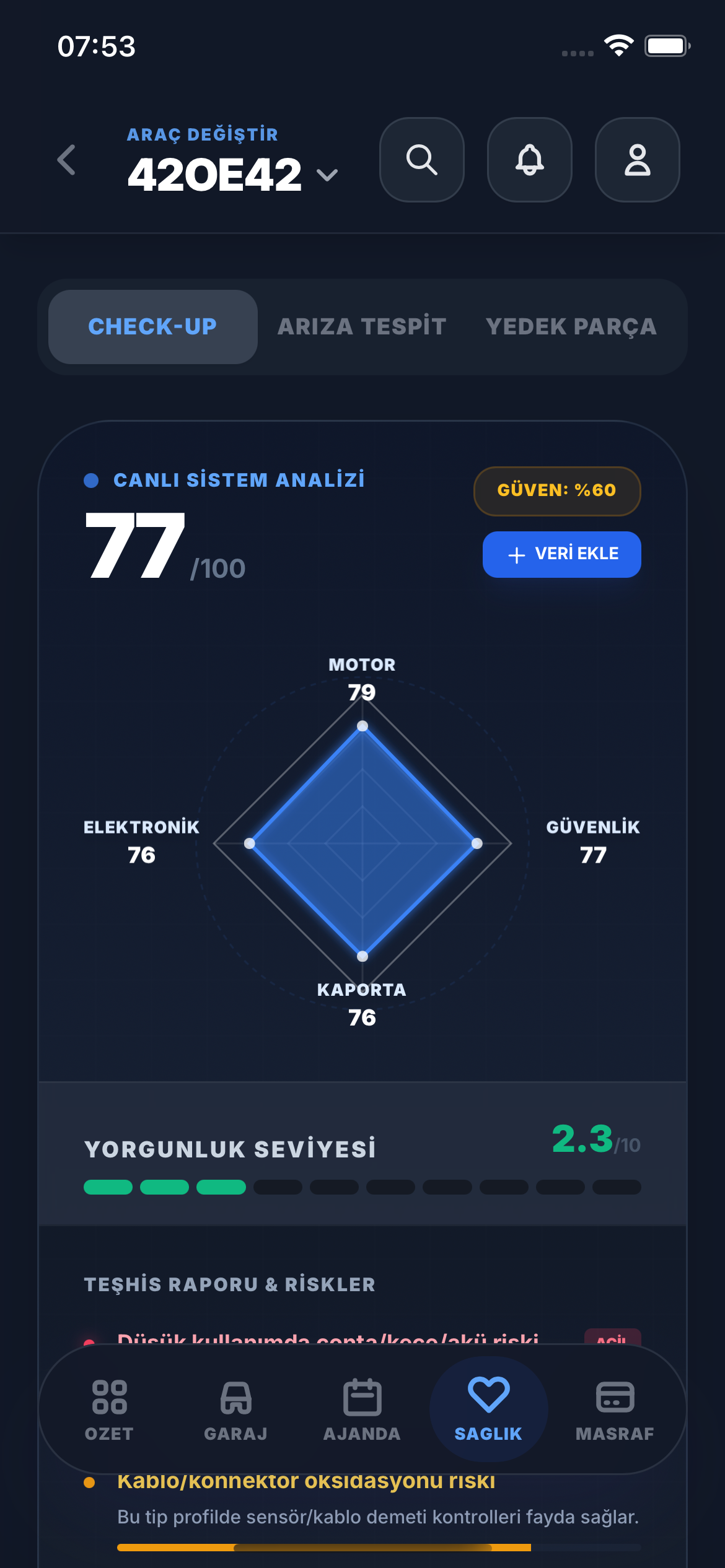This screenshot has width=725, height=1568.
Task: Open the OZET tab
Action: (109, 1409)
